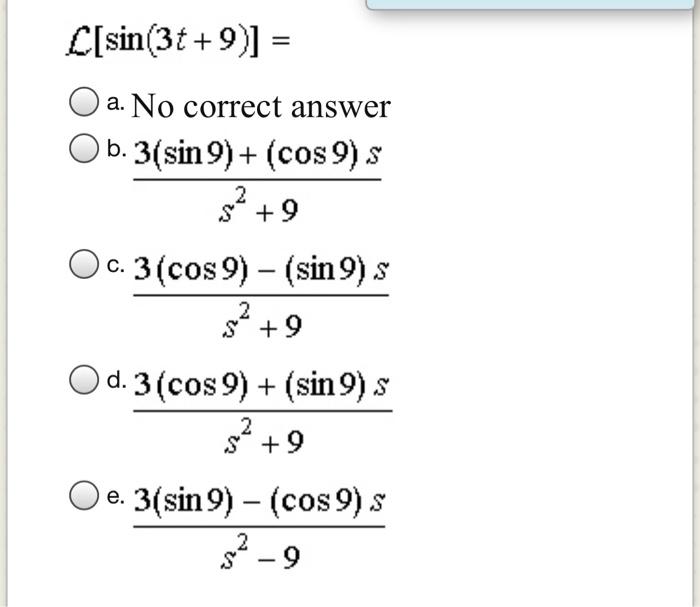Mark option d, 3(cos 9) + (sin 9)s
Image resolution: width=700 pixels, height=607 pixels.
click(85, 380)
